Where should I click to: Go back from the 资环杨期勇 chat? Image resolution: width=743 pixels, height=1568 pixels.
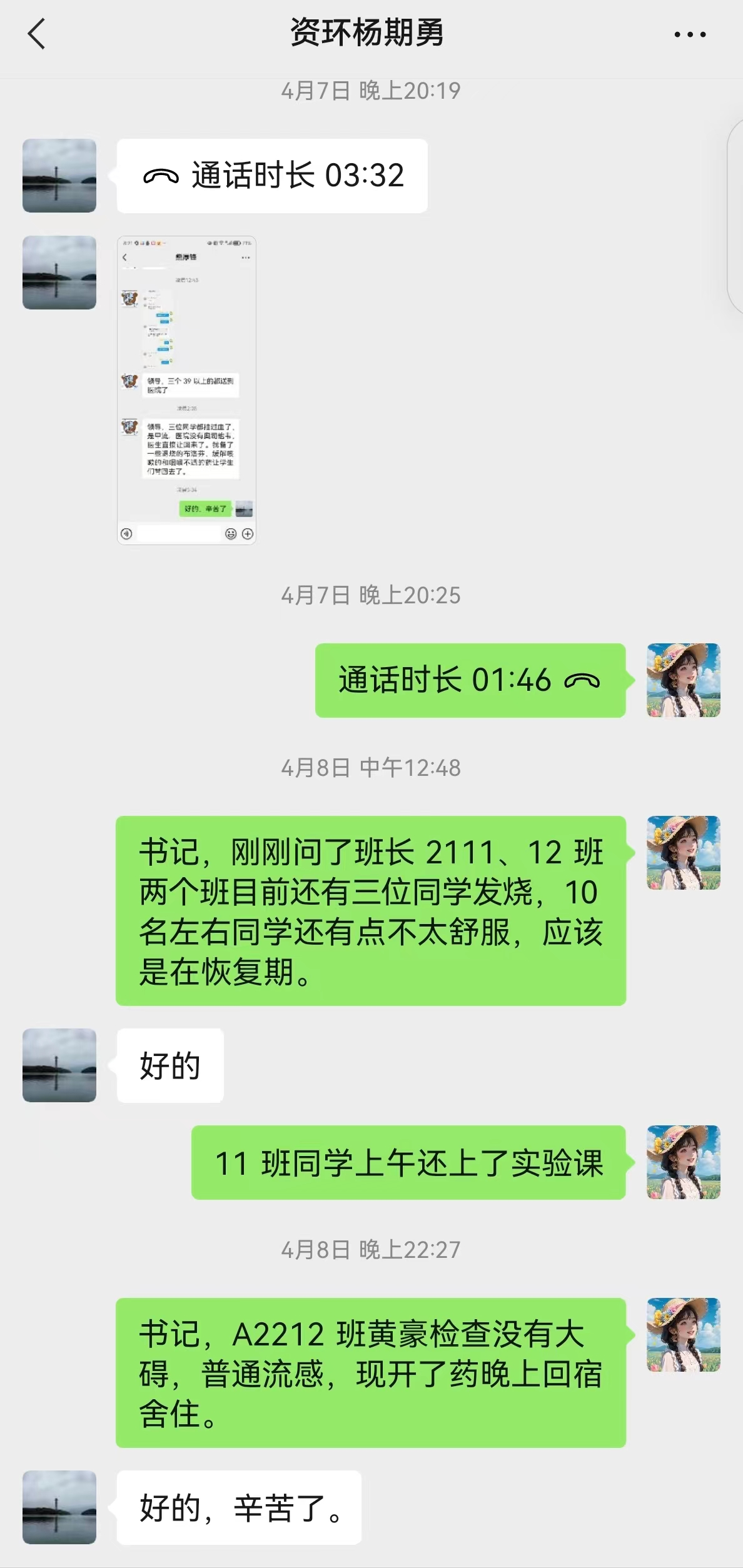[x=37, y=34]
